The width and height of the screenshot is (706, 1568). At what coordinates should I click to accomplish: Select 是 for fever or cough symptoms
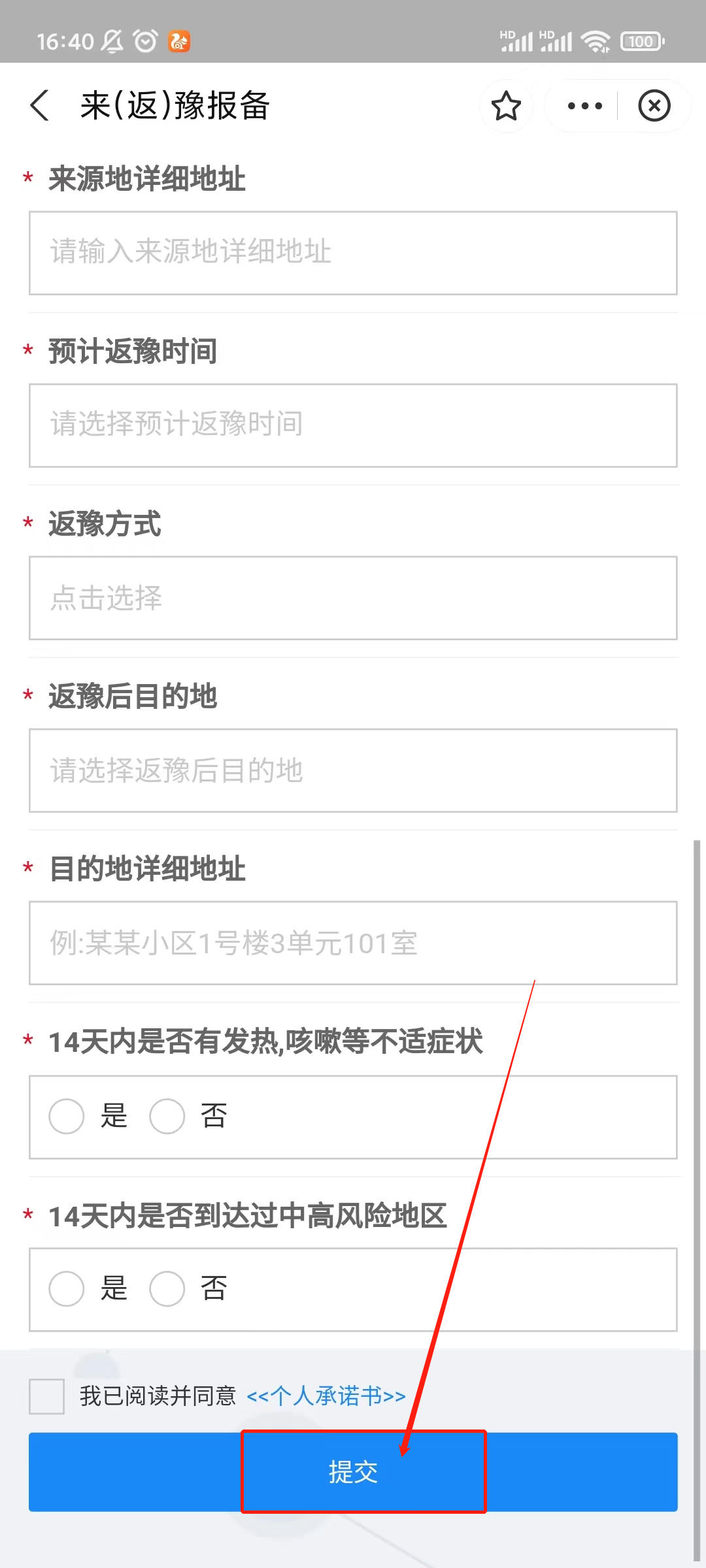click(67, 1116)
